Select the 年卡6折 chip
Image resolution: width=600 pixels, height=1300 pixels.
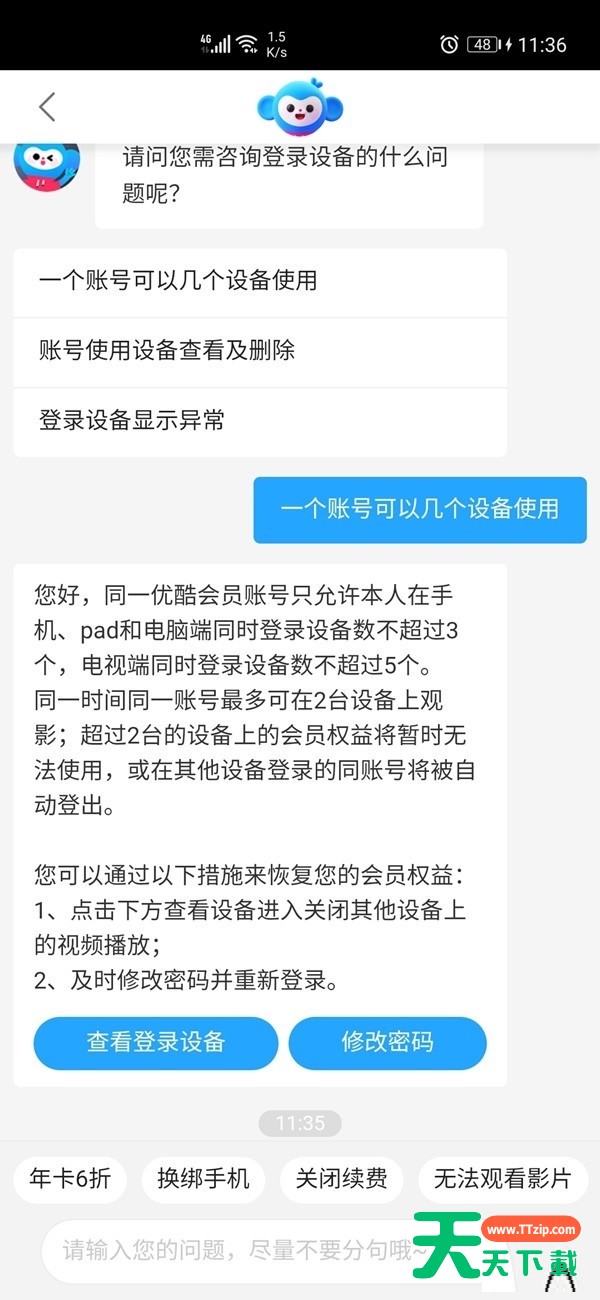click(x=70, y=1180)
